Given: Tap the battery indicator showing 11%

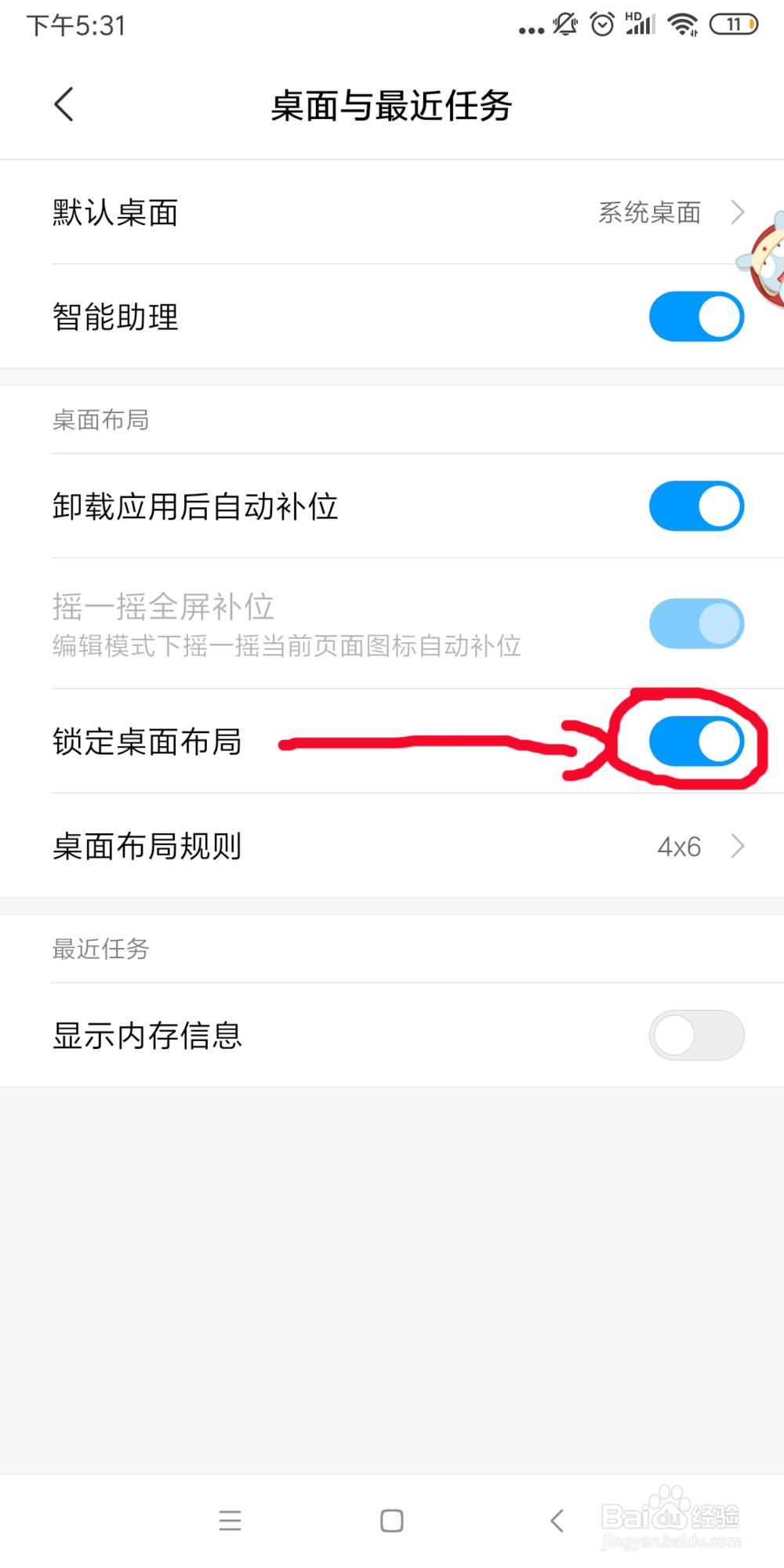Looking at the screenshot, I should [x=734, y=24].
